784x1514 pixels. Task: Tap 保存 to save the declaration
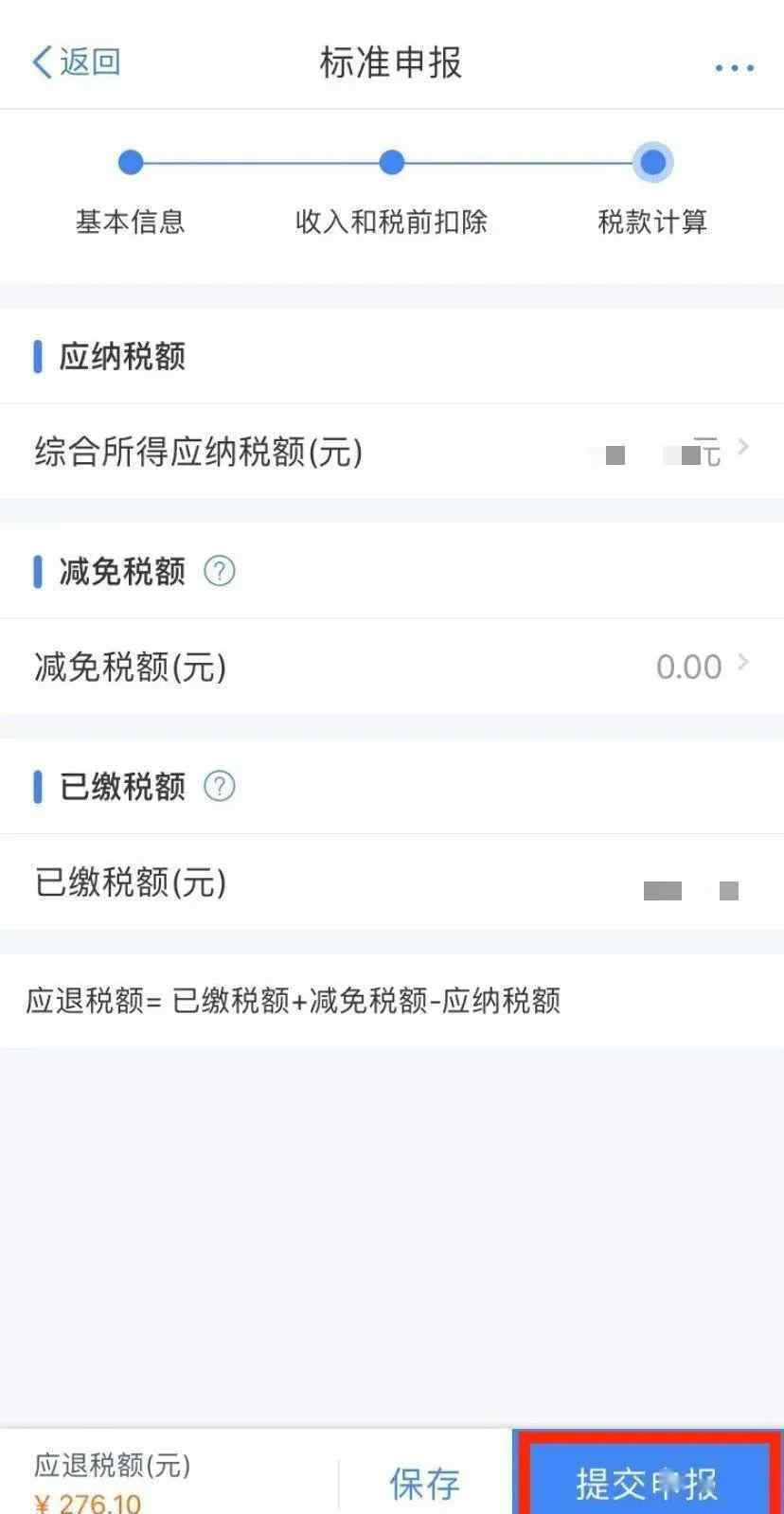point(425,1483)
